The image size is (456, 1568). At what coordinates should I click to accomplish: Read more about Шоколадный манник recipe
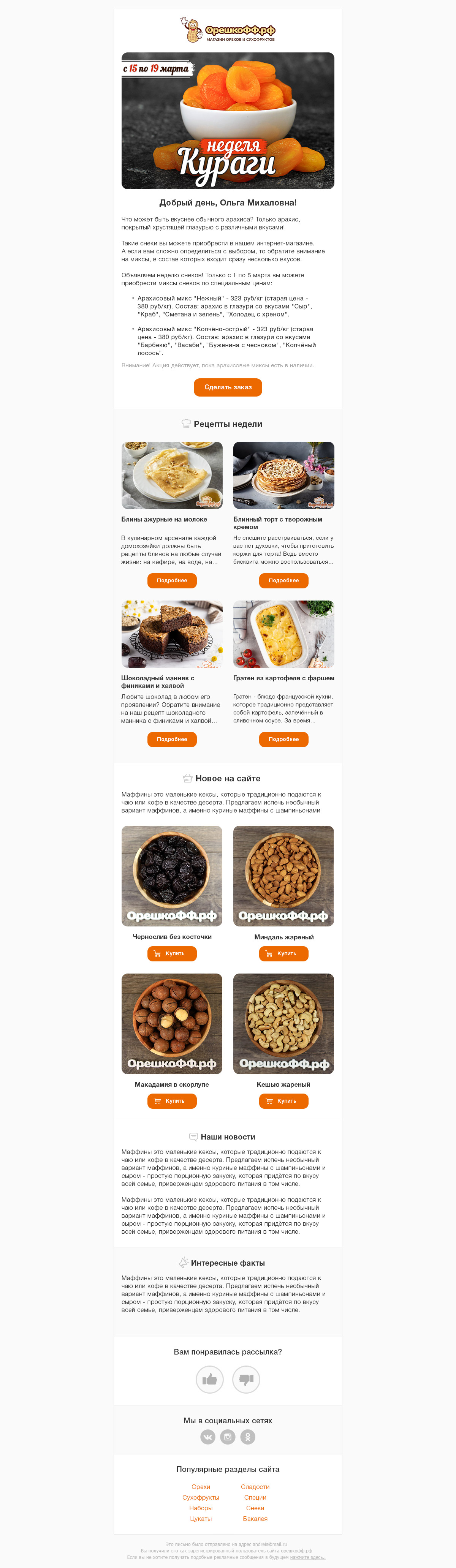click(172, 739)
